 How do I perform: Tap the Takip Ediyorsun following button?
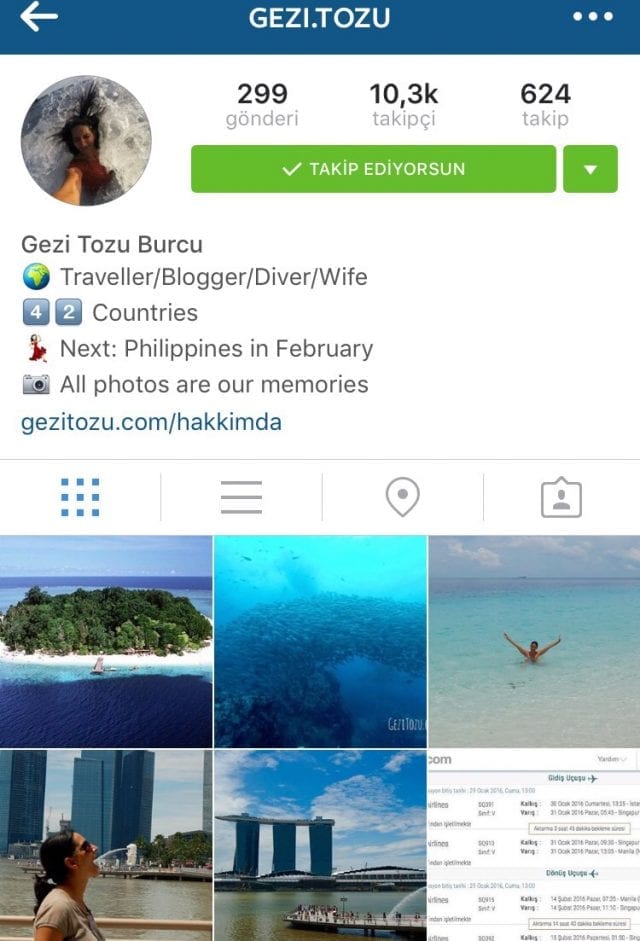tap(373, 169)
